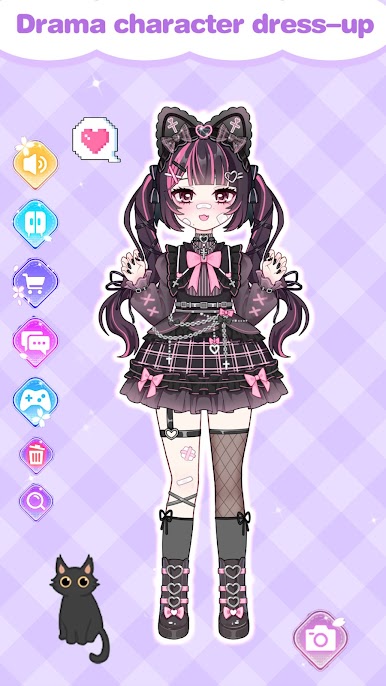Take a photo with the camera button
Viewport: 386px width, 686px height.
(320, 640)
